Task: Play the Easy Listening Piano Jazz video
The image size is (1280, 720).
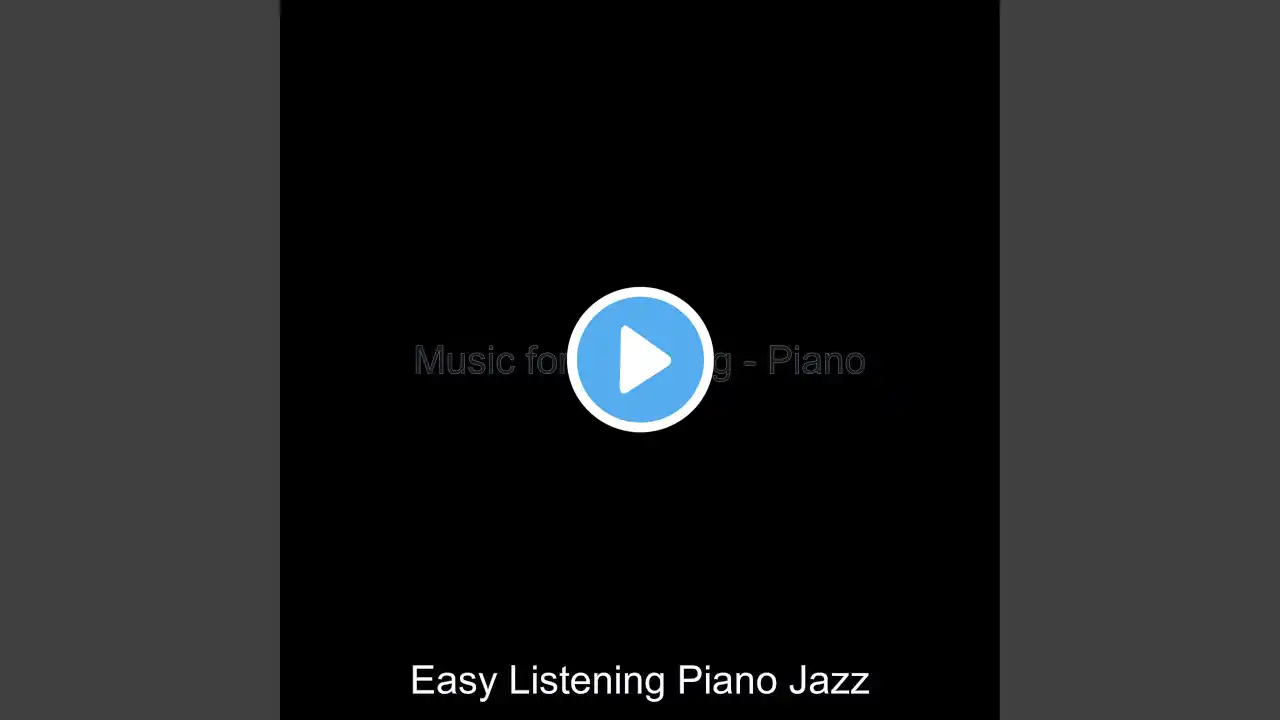Action: 640,359
